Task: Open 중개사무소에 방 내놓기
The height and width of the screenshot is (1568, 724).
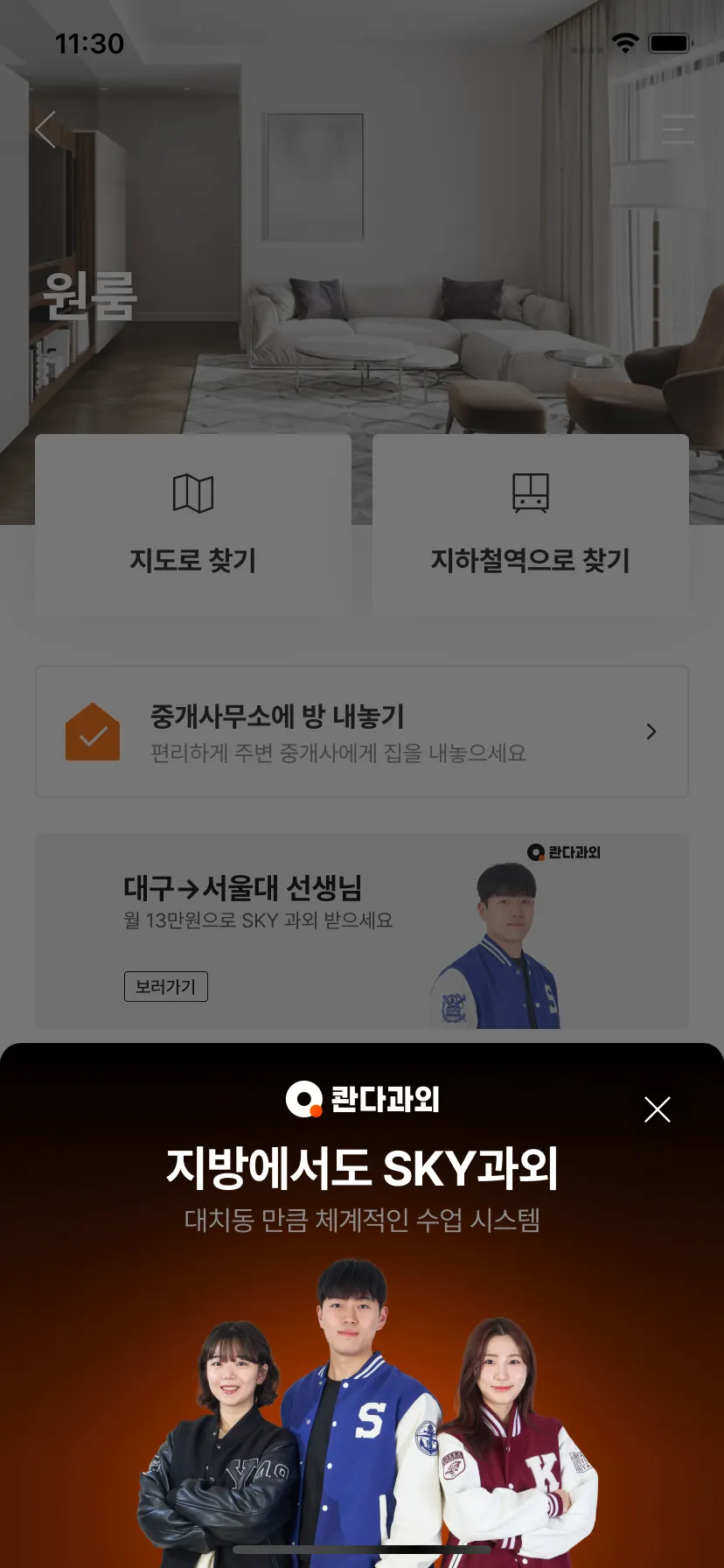Action: click(361, 731)
